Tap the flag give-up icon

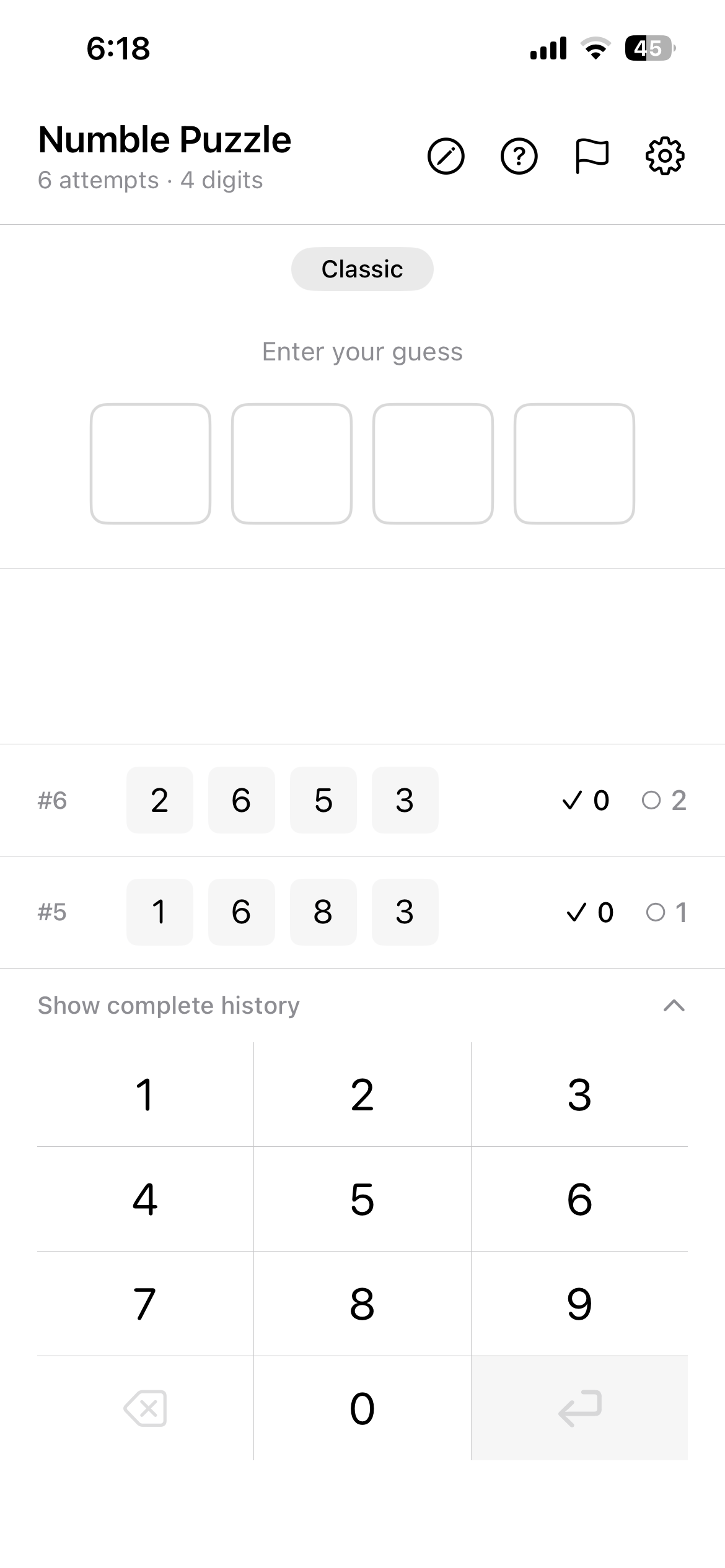click(592, 156)
